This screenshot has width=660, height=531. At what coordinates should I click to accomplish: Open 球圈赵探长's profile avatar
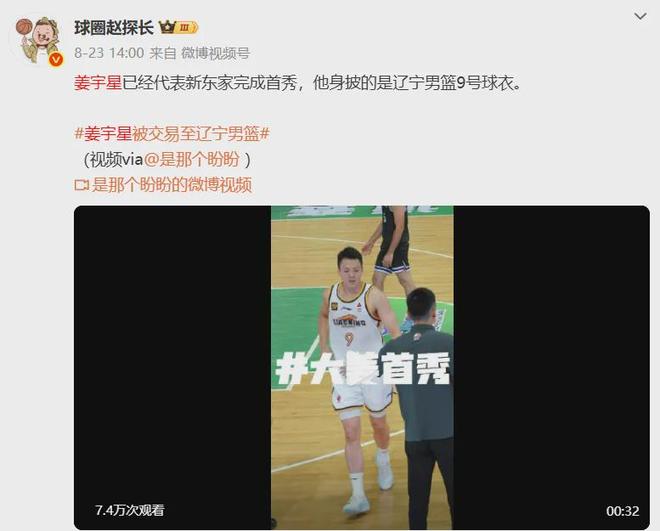37,39
